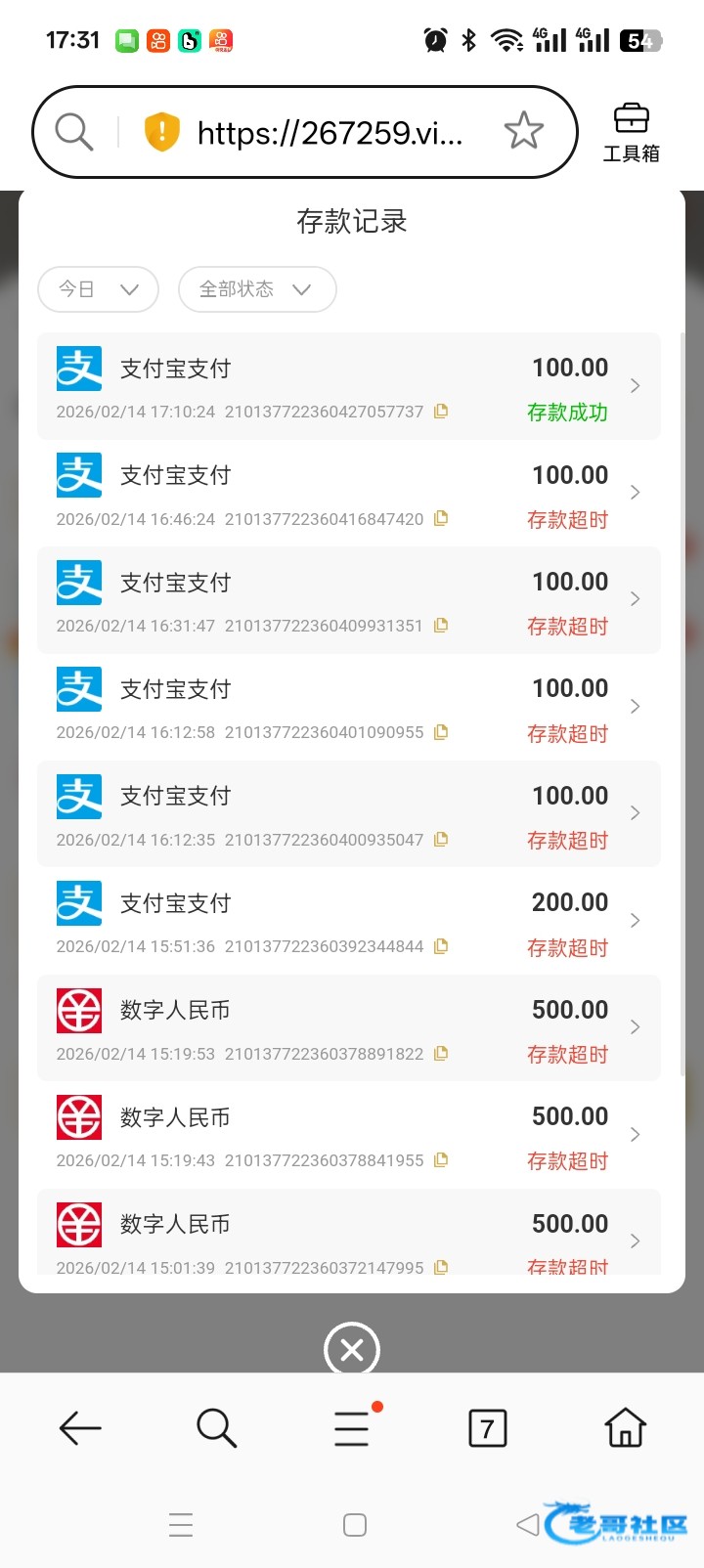Go back using the browser back arrow

click(x=80, y=1428)
